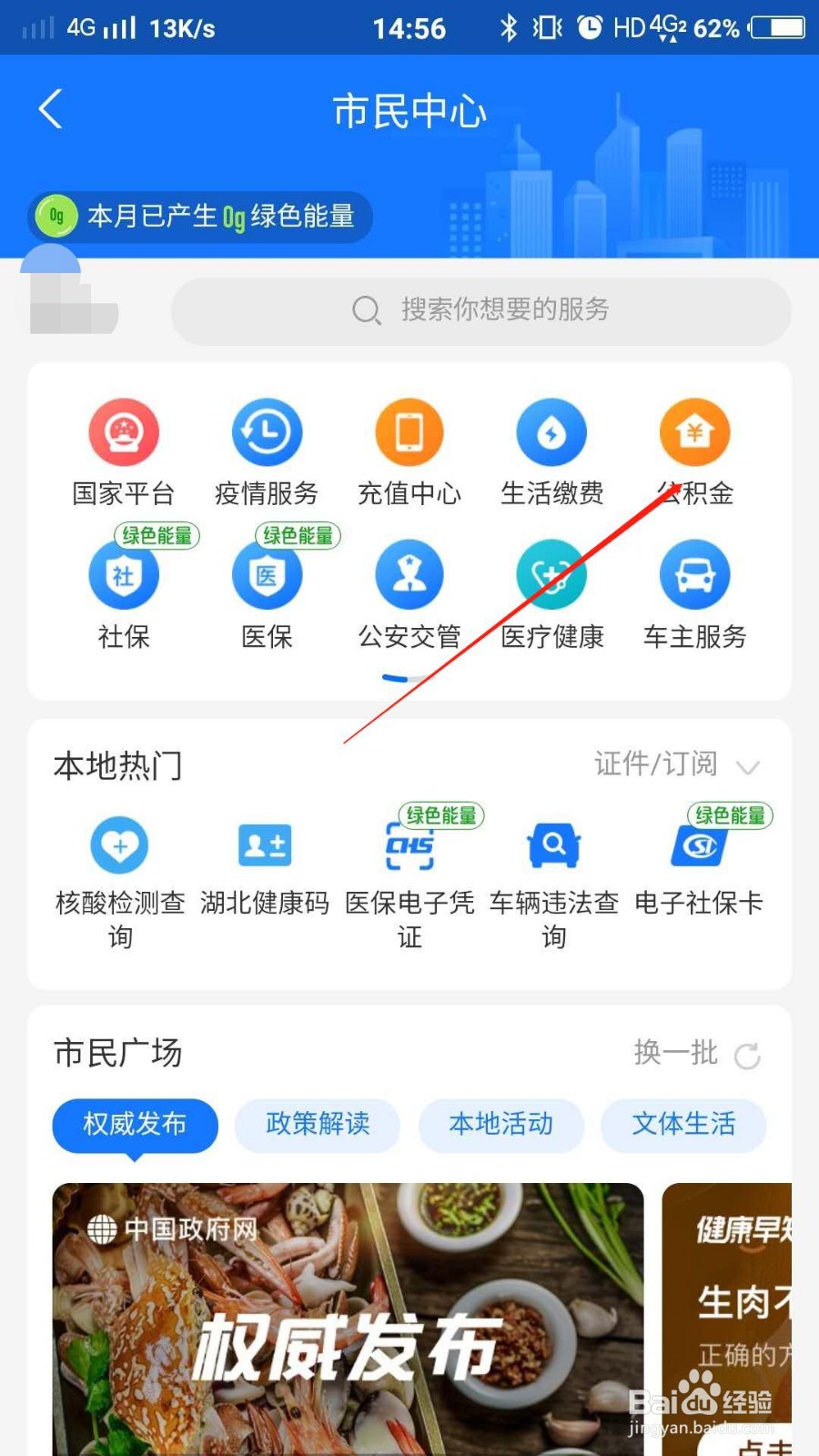
Task: Open the 本地活动 tab
Action: pos(501,1126)
